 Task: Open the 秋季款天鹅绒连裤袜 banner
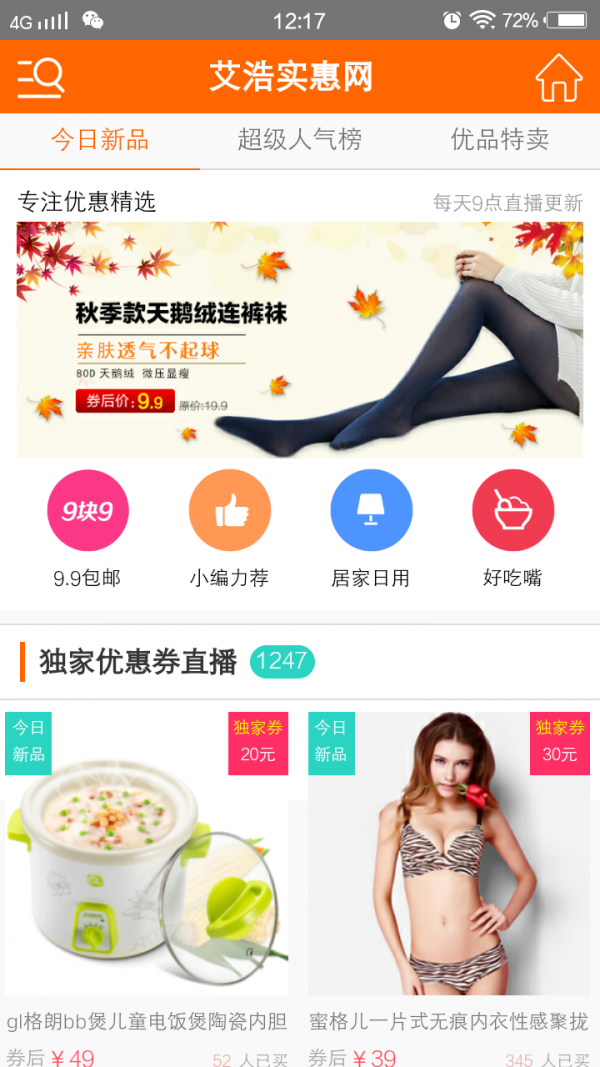[300, 340]
